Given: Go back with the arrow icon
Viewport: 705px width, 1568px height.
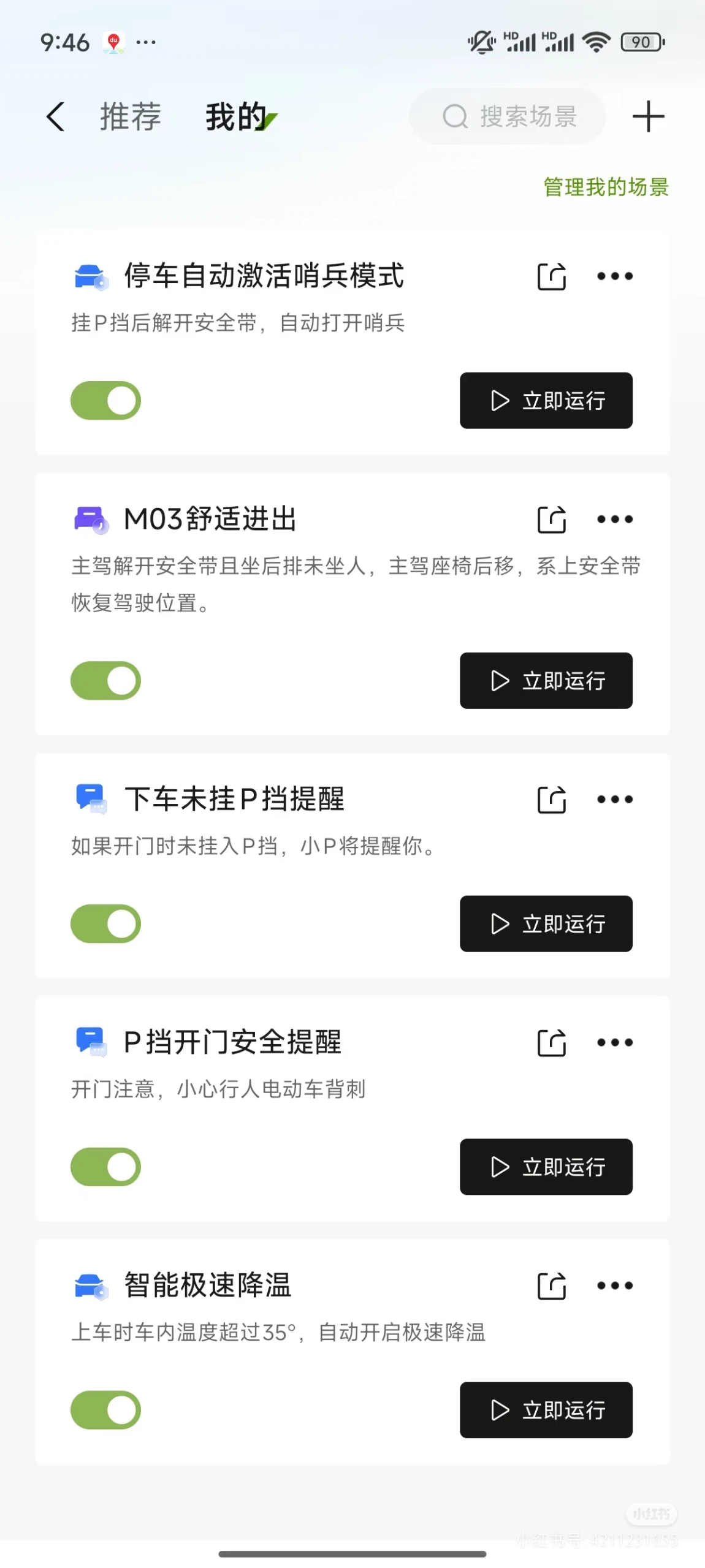Looking at the screenshot, I should pos(55,116).
